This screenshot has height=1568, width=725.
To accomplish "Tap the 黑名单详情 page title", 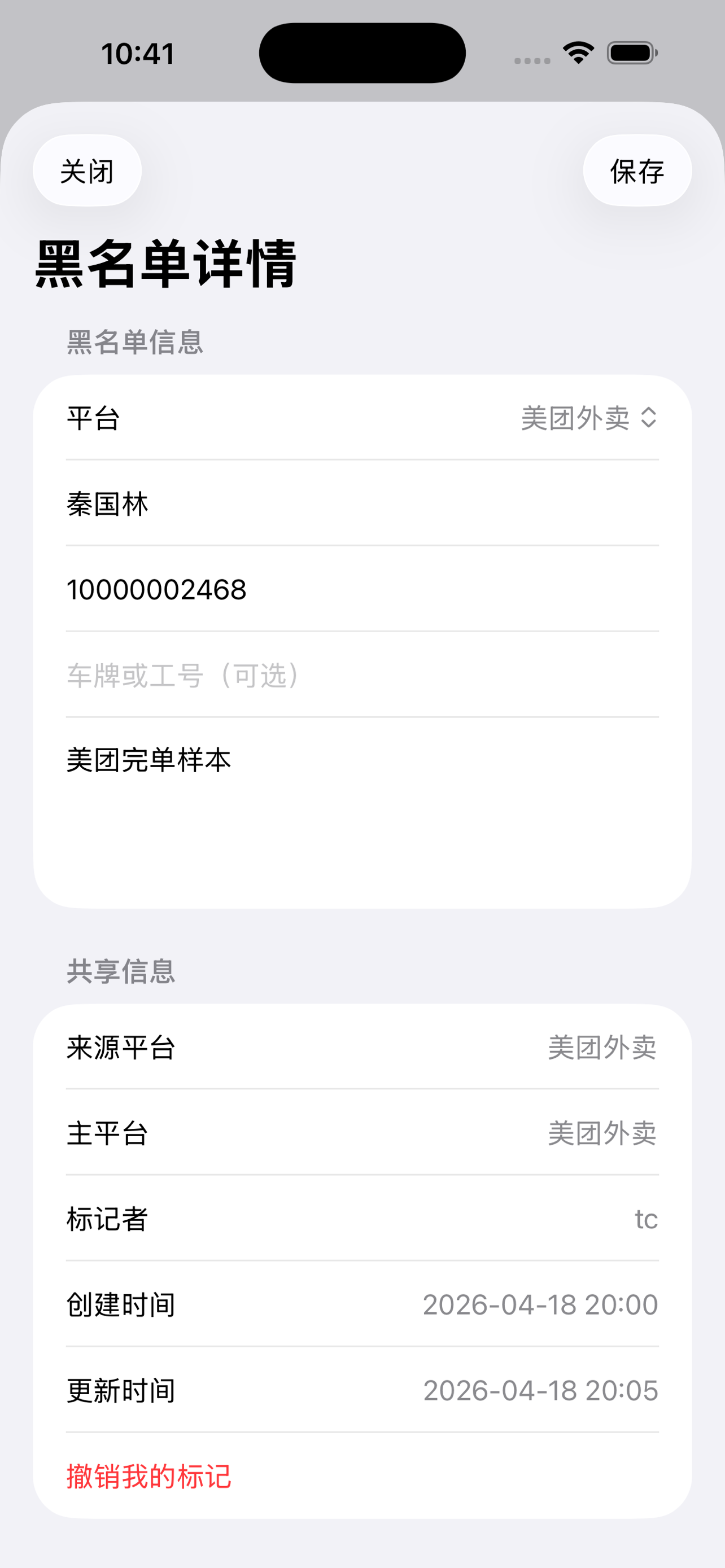I will 165,263.
